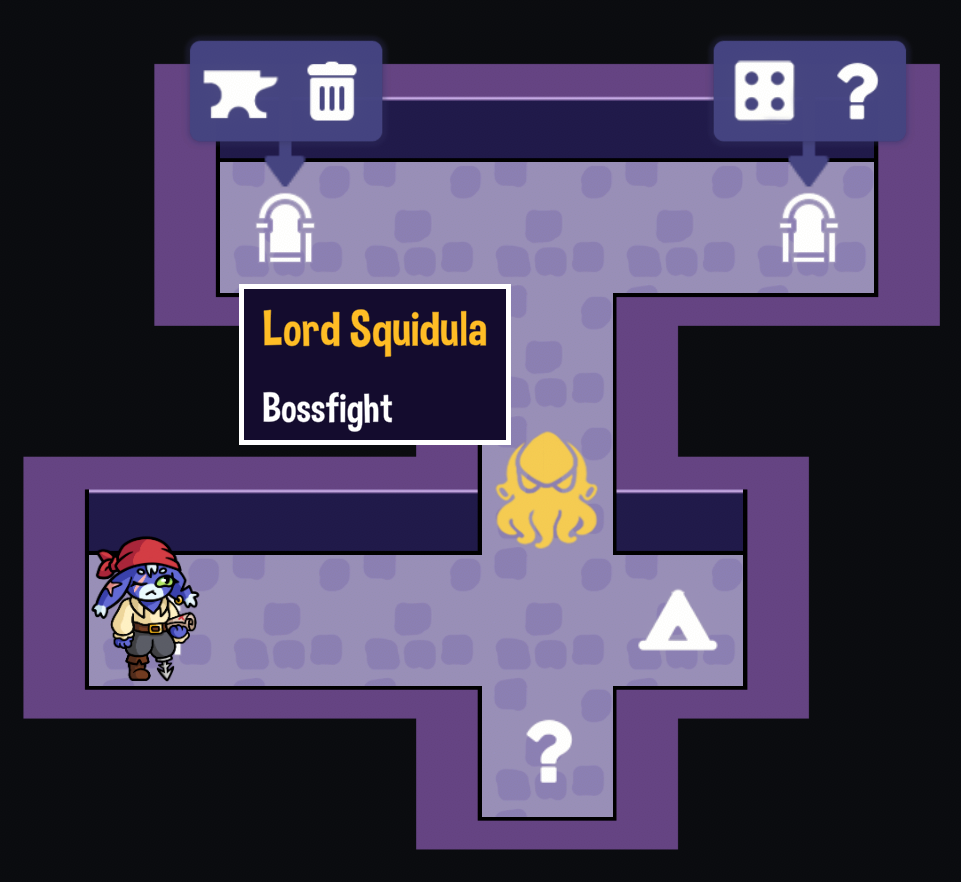Open the door under the dice and question mark
The width and height of the screenshot is (961, 882).
click(808, 229)
